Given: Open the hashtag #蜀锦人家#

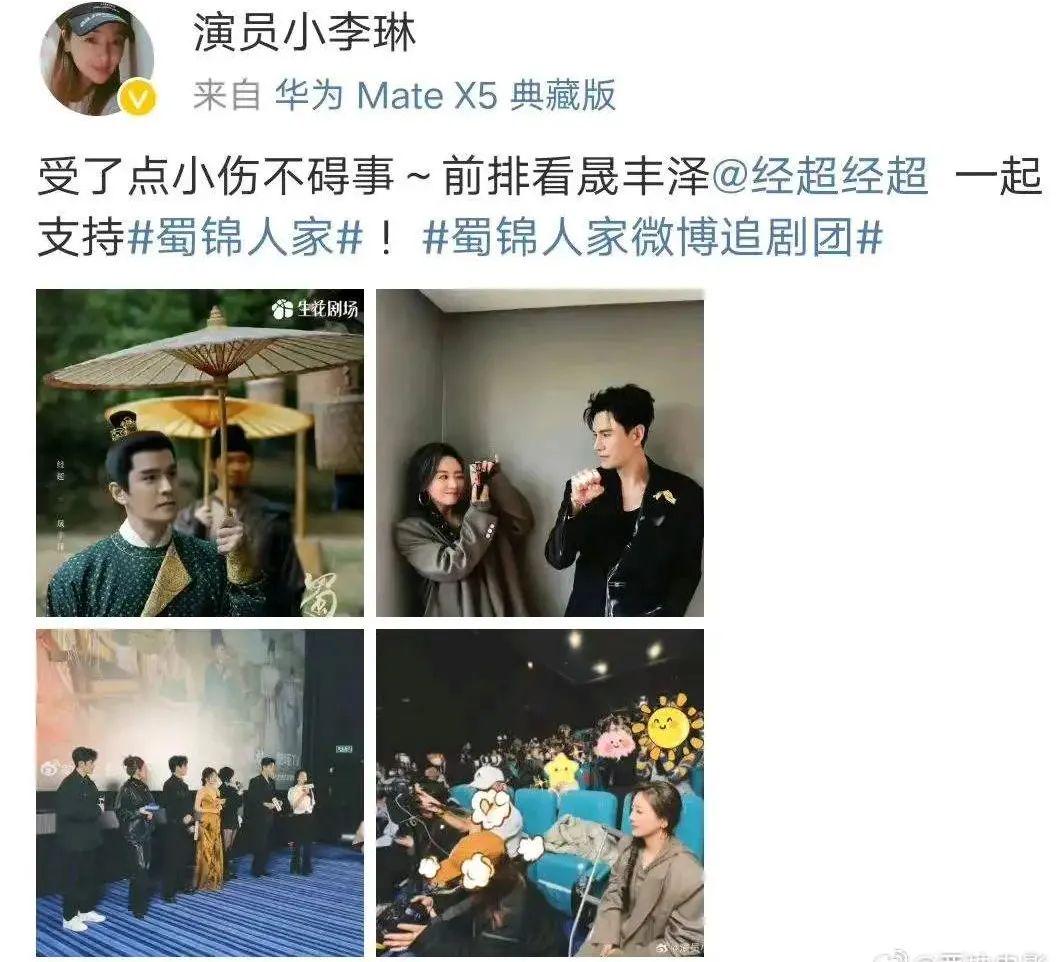Looking at the screenshot, I should (x=245, y=239).
